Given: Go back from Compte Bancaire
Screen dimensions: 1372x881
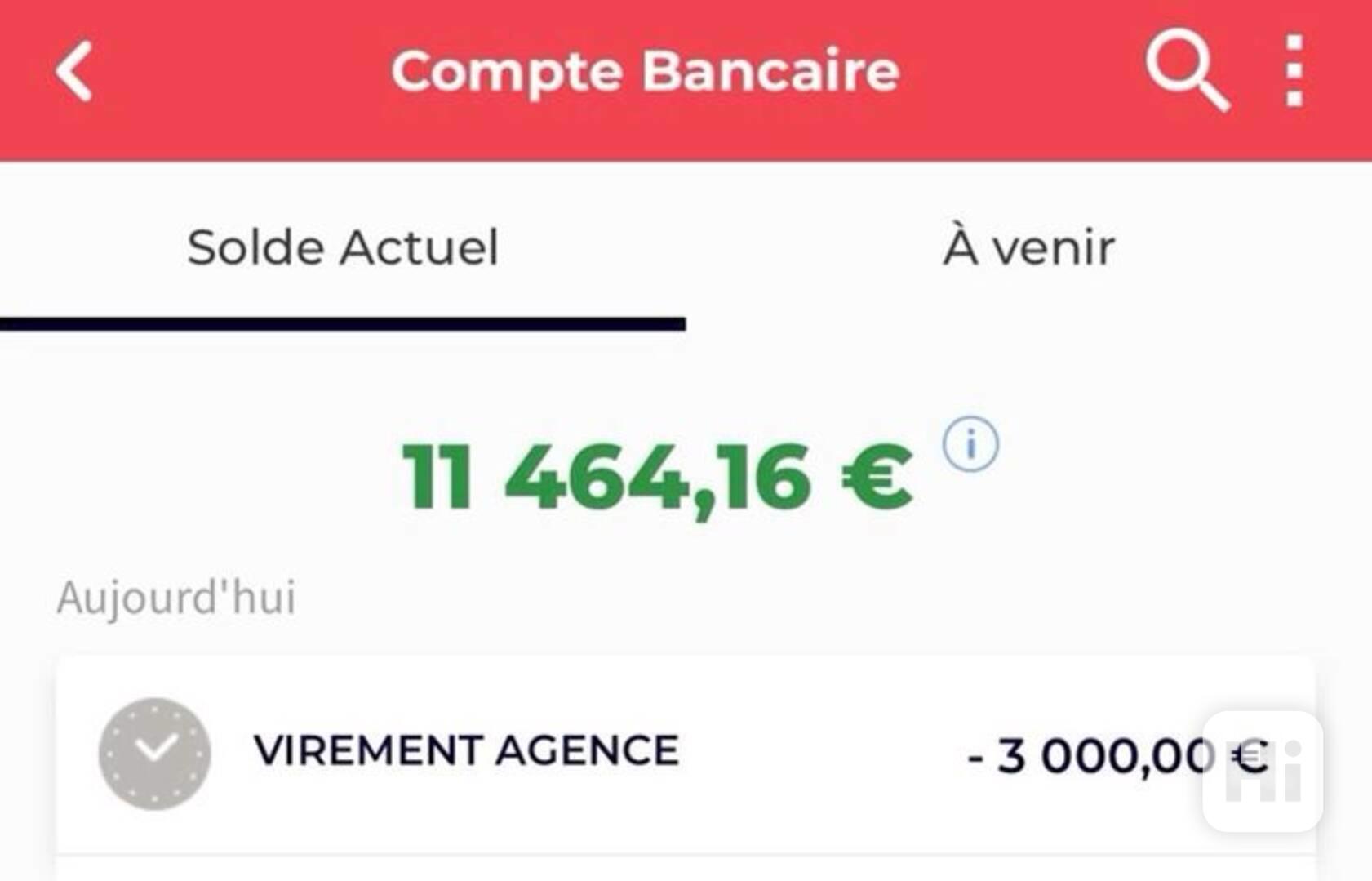Looking at the screenshot, I should 74,72.
